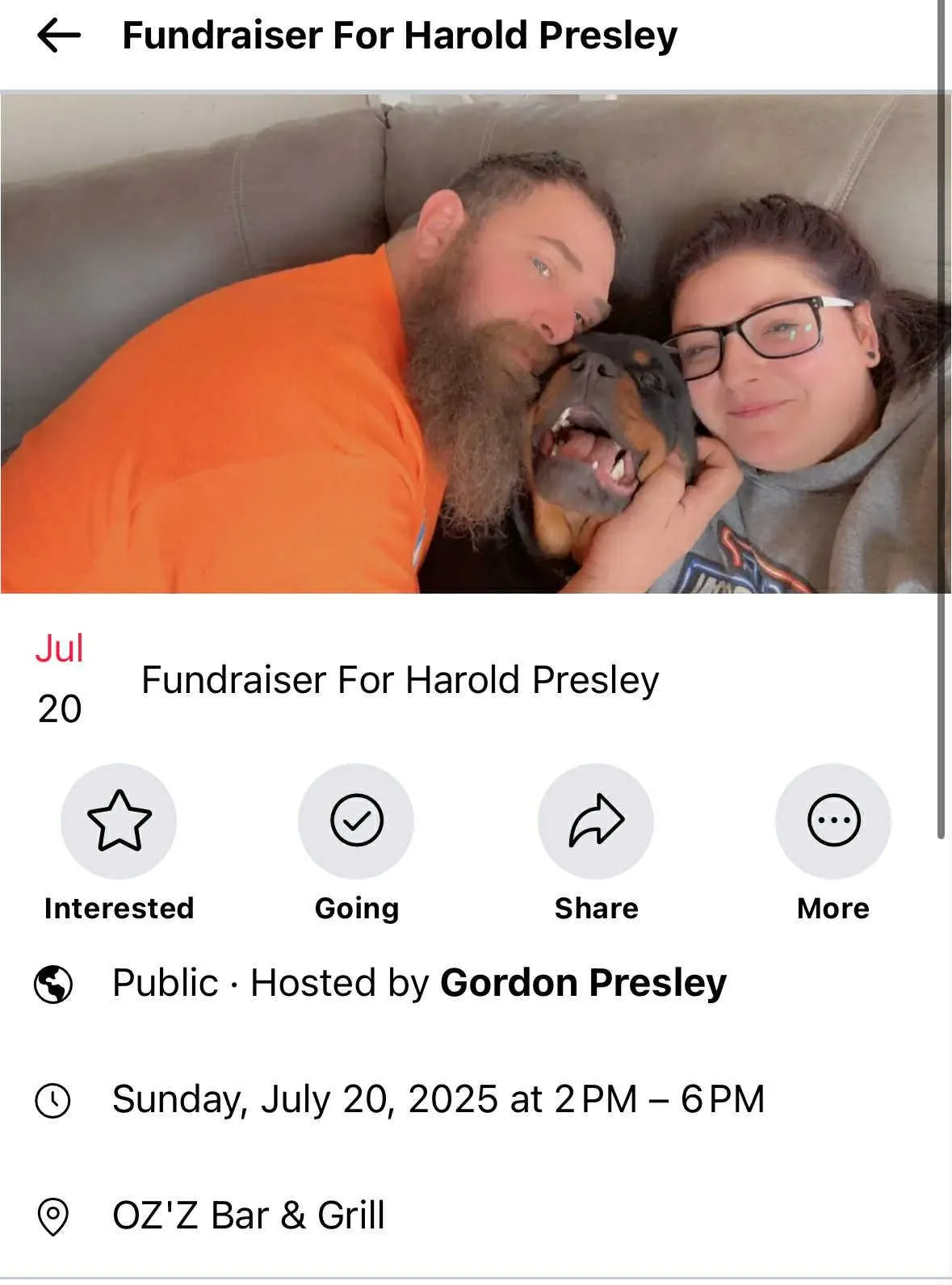Open the More options button
Image resolution: width=952 pixels, height=1285 pixels.
click(832, 821)
